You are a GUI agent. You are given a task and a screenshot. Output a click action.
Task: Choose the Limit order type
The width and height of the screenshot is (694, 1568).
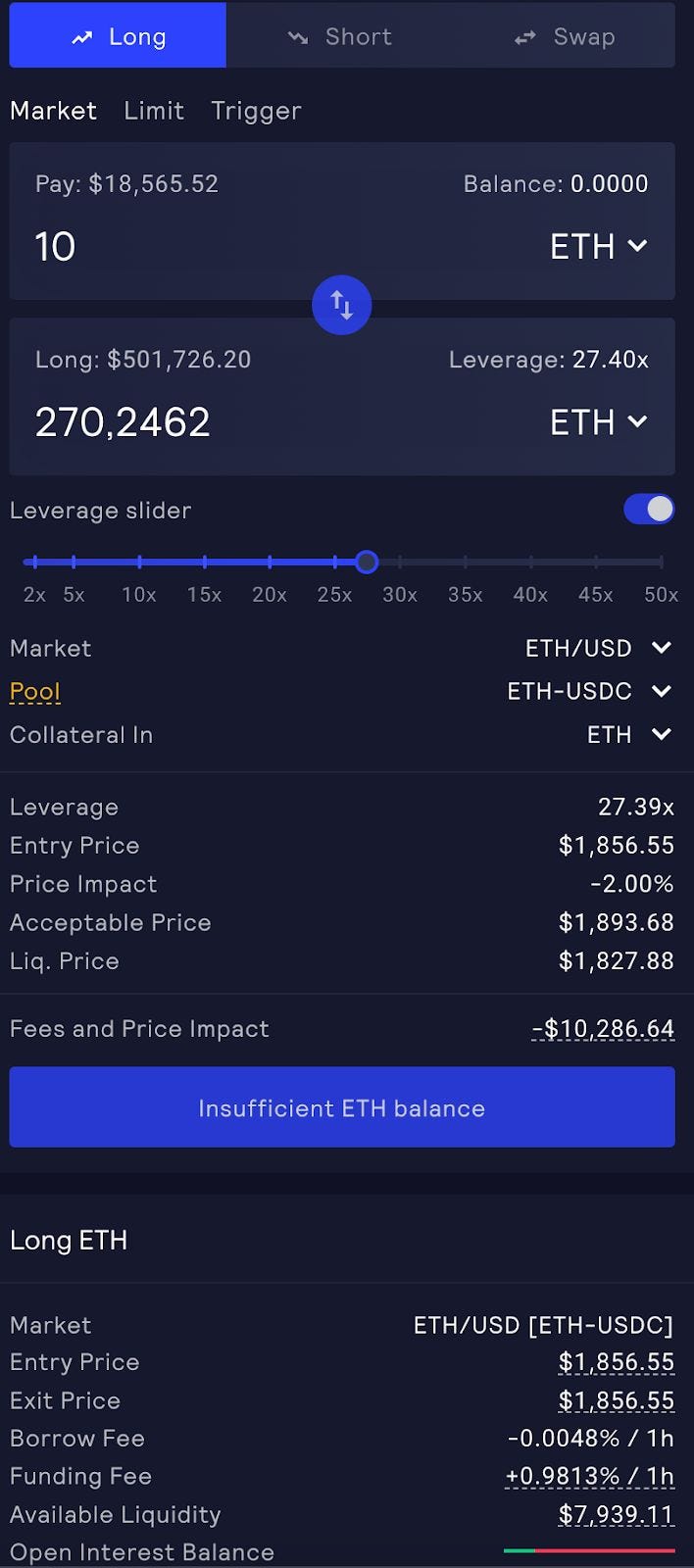click(154, 111)
